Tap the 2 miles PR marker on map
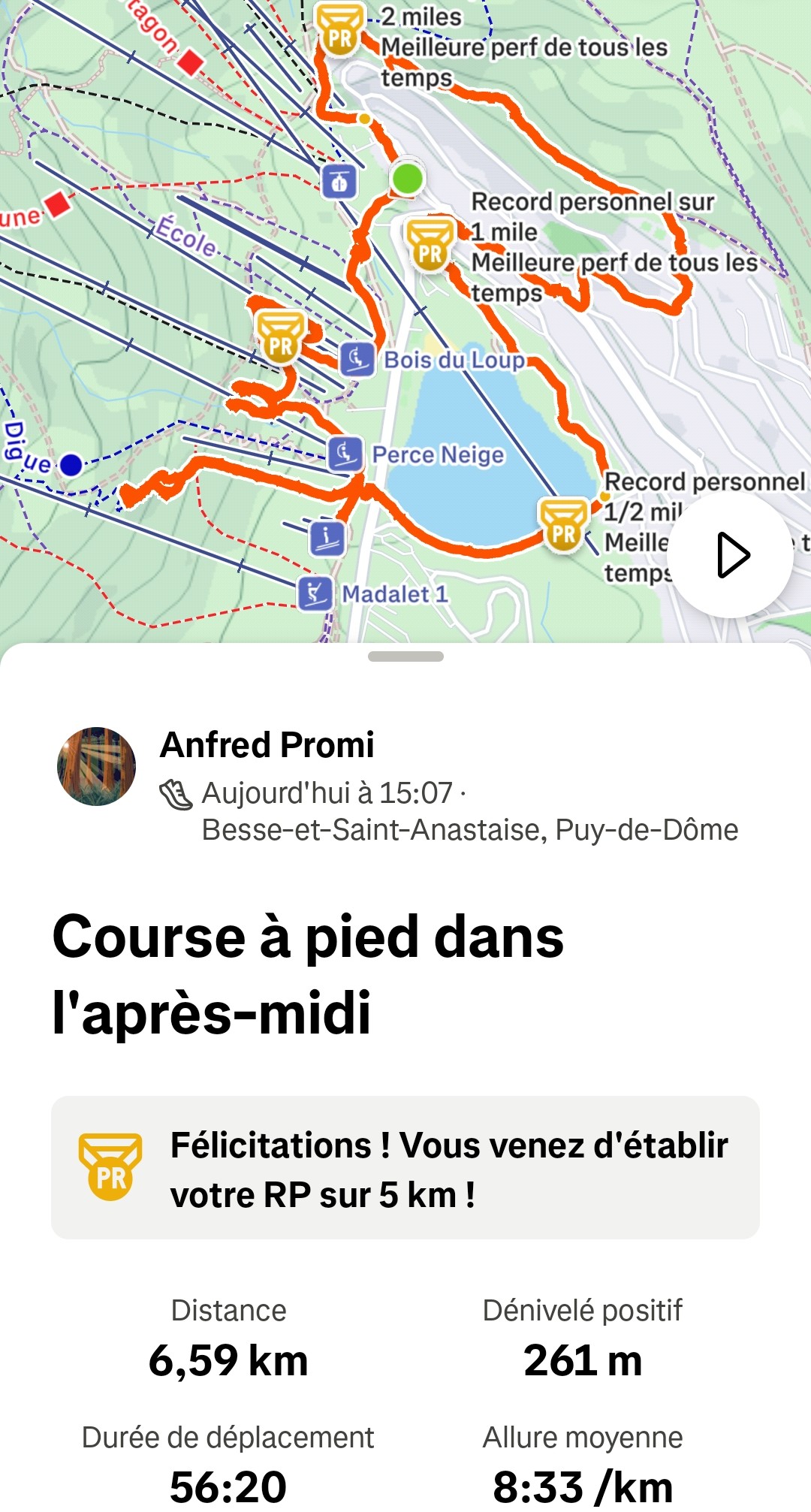 point(340,30)
